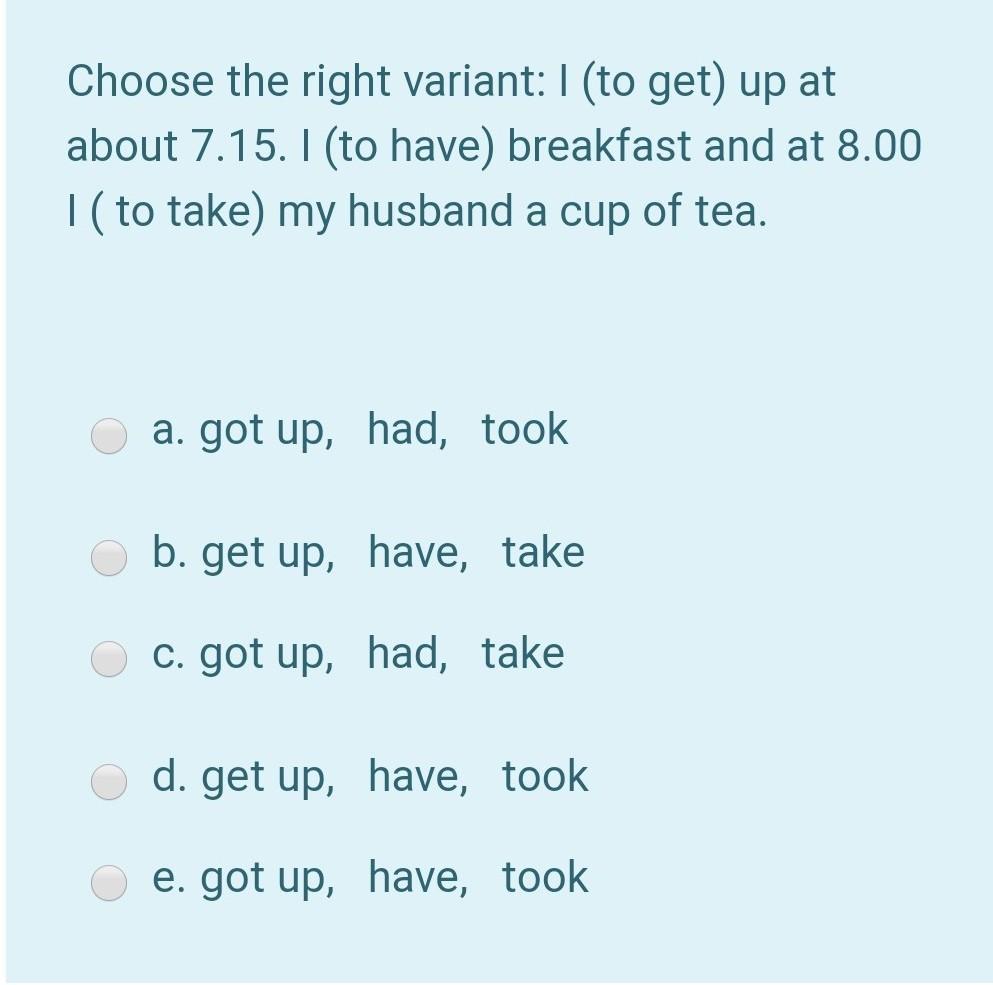Mark answer d: get up, have, took
This screenshot has width=993, height=985.
(x=109, y=782)
